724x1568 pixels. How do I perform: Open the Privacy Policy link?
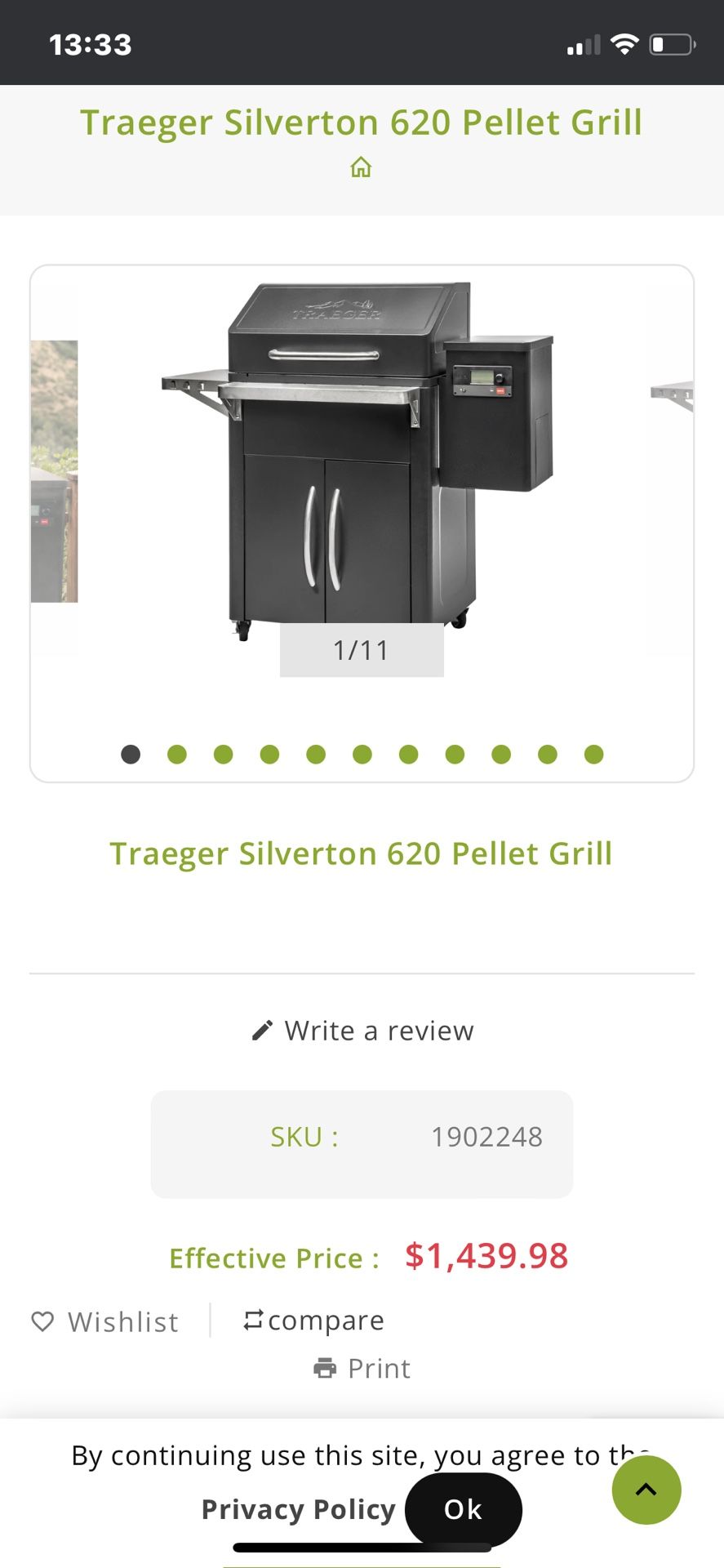click(298, 1509)
